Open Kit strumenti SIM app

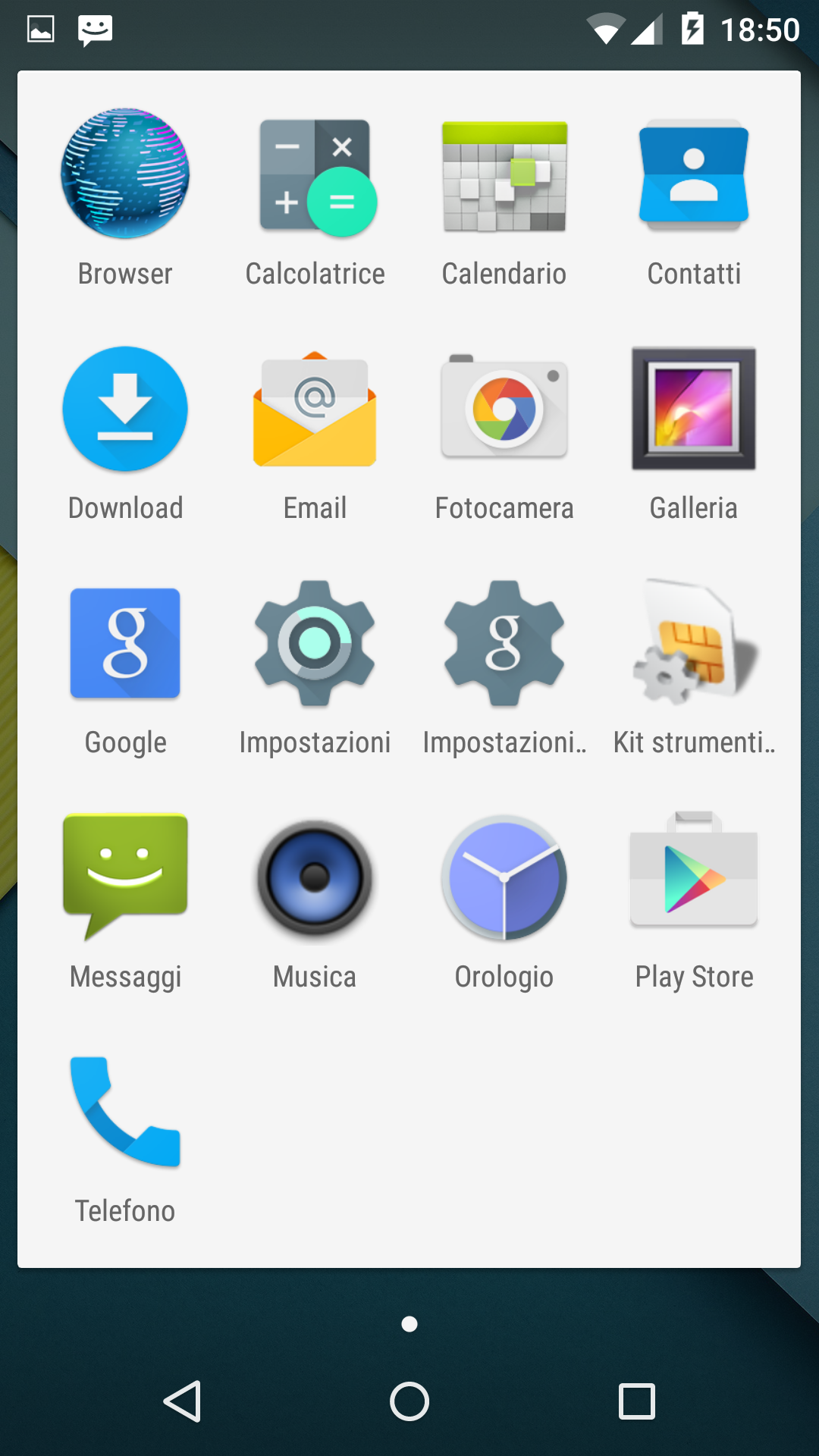[694, 643]
